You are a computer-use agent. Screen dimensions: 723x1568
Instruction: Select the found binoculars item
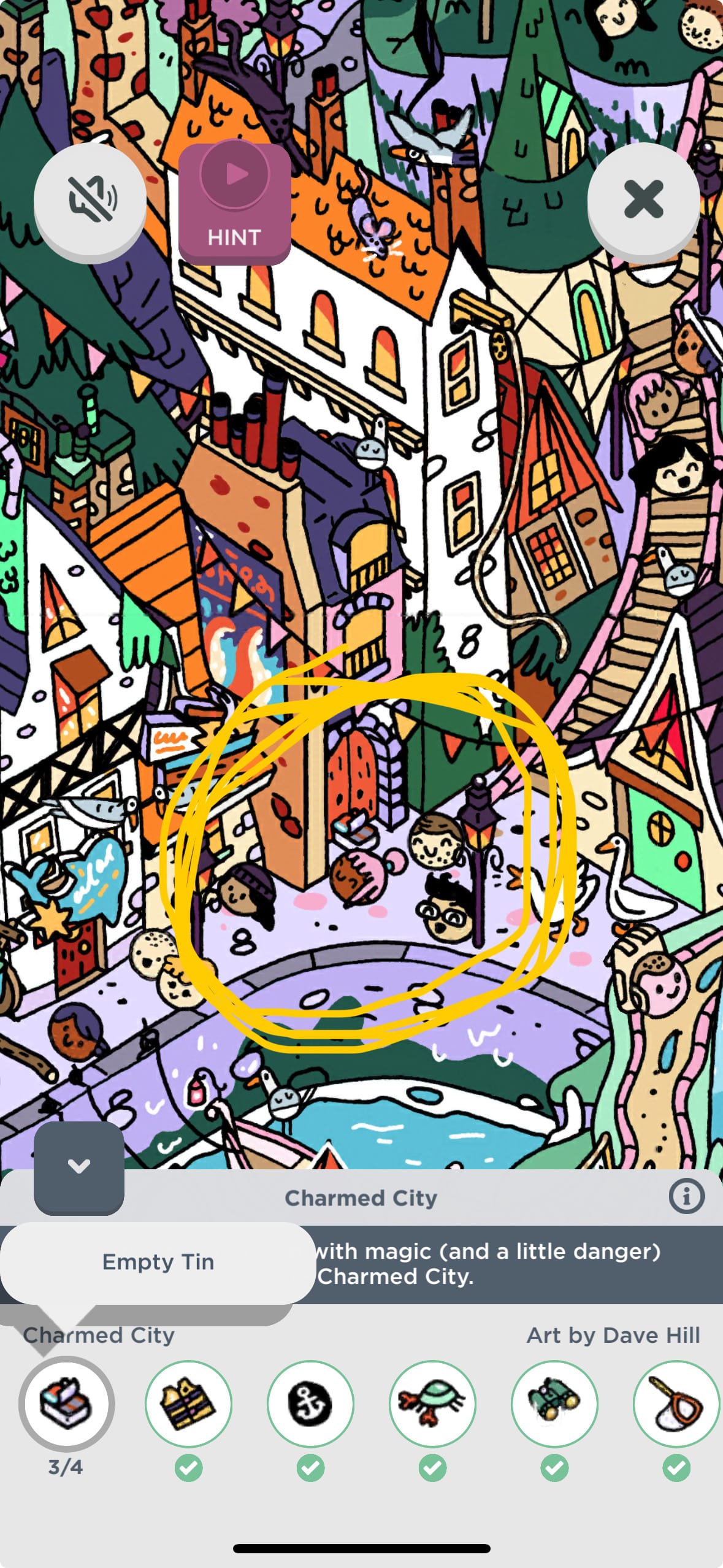(x=554, y=1404)
